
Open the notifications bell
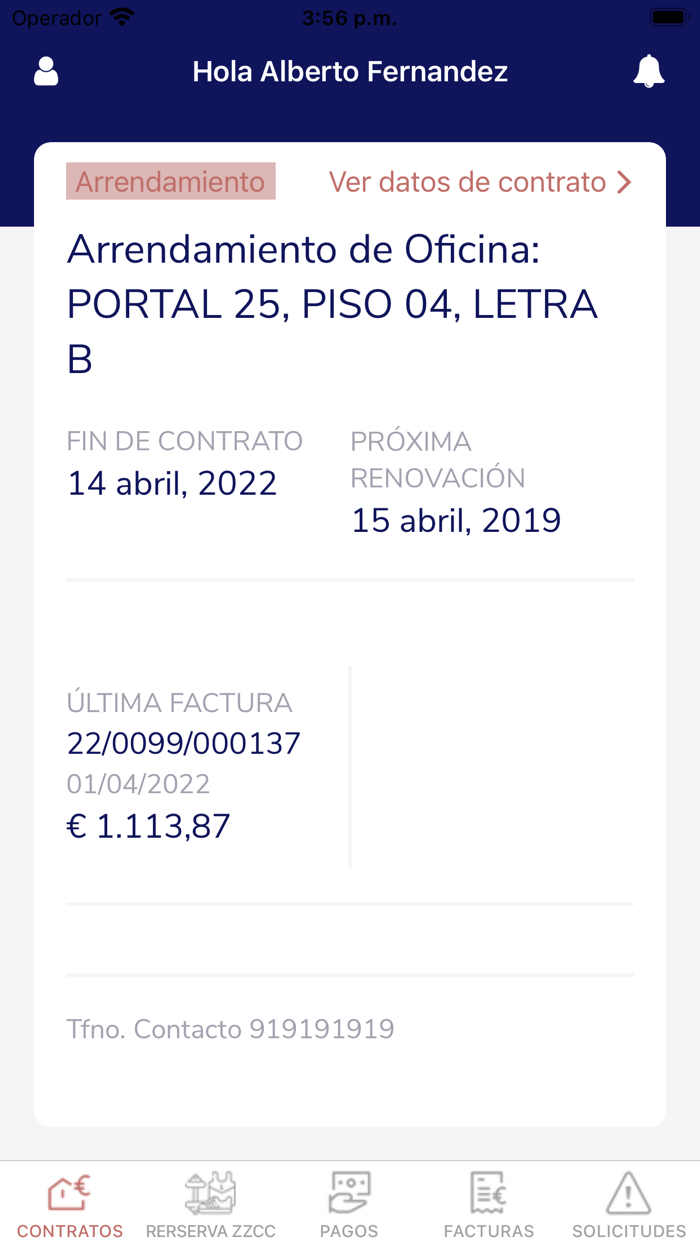[x=649, y=71]
